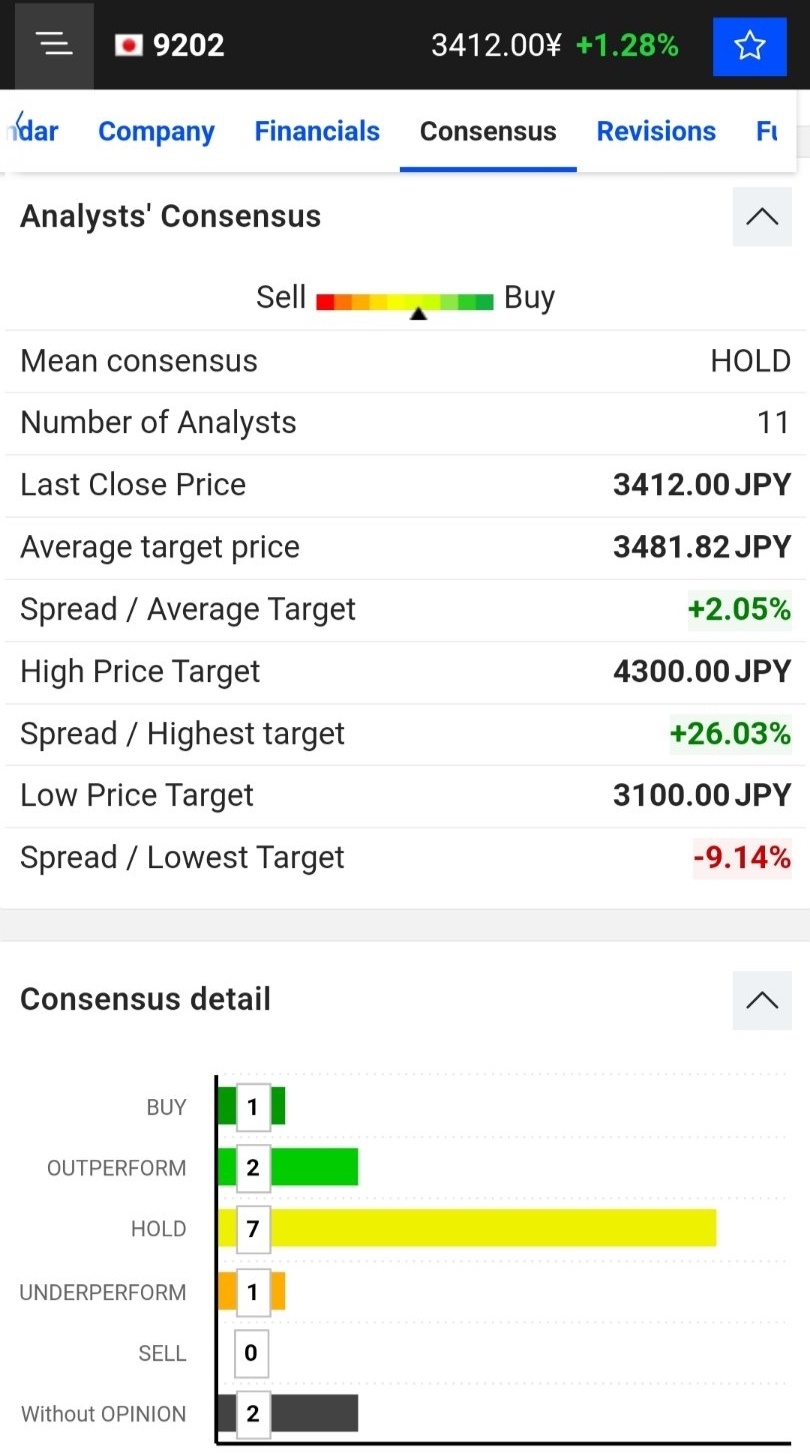The width and height of the screenshot is (810, 1455).
Task: Open the hamburger menu
Action: coord(54,45)
